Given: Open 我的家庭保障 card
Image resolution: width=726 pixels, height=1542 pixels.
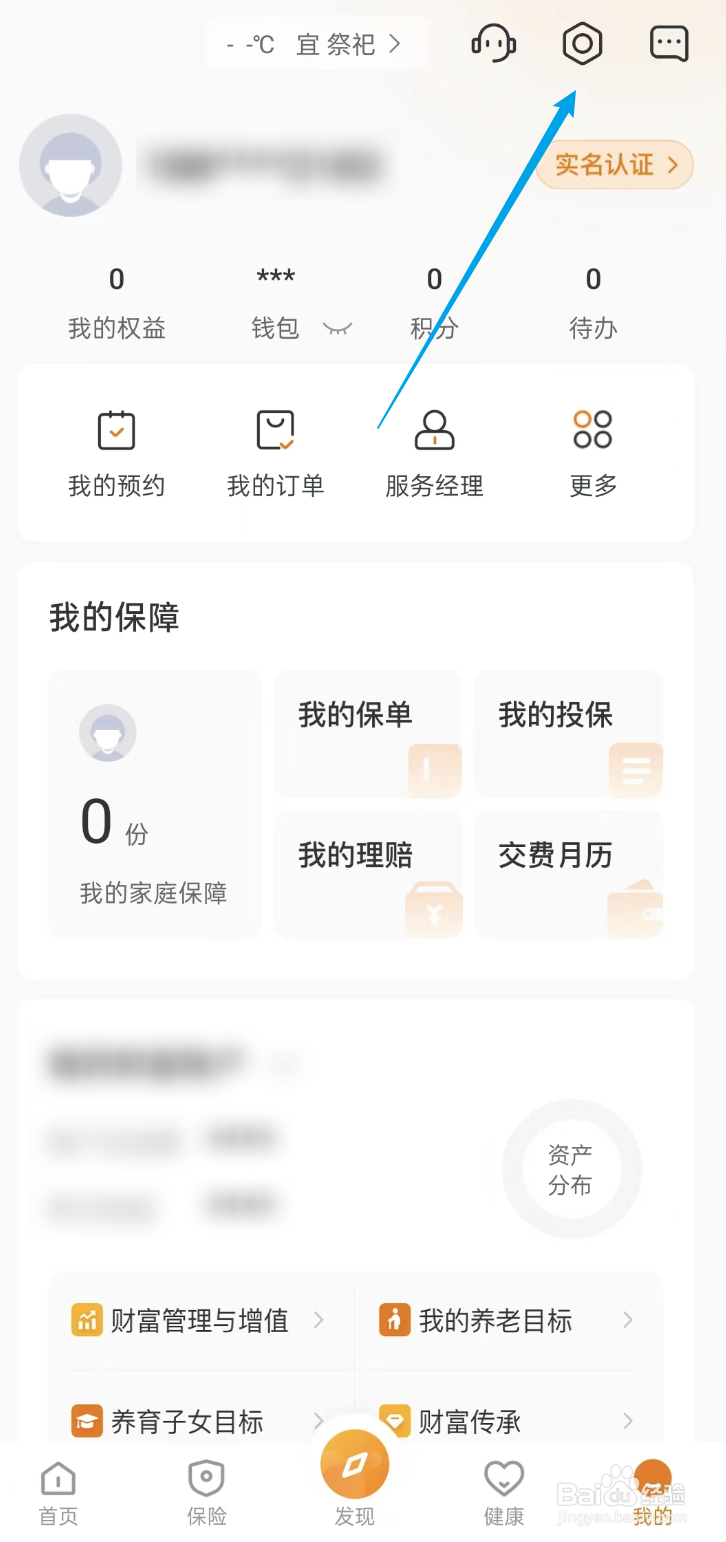Looking at the screenshot, I should (155, 804).
